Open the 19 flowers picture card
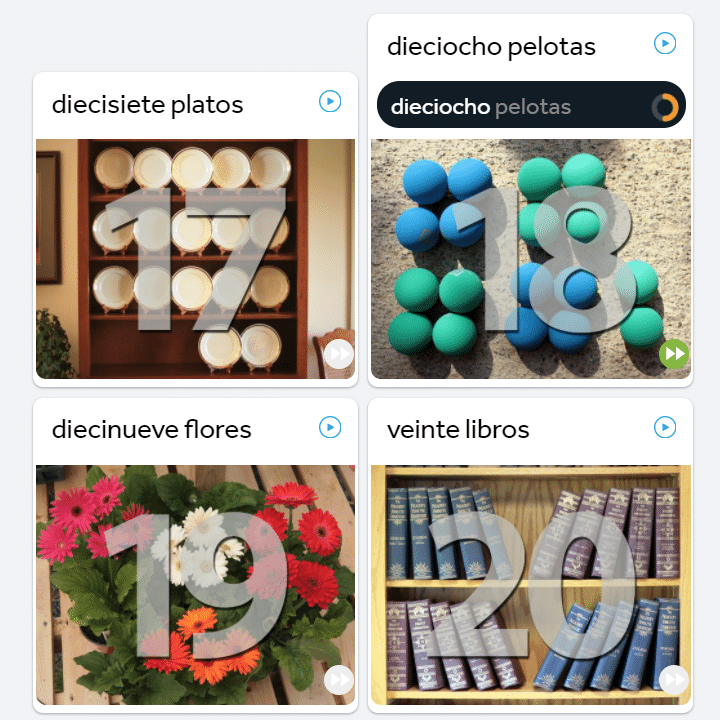Viewport: 720px width, 720px height. pos(195,584)
